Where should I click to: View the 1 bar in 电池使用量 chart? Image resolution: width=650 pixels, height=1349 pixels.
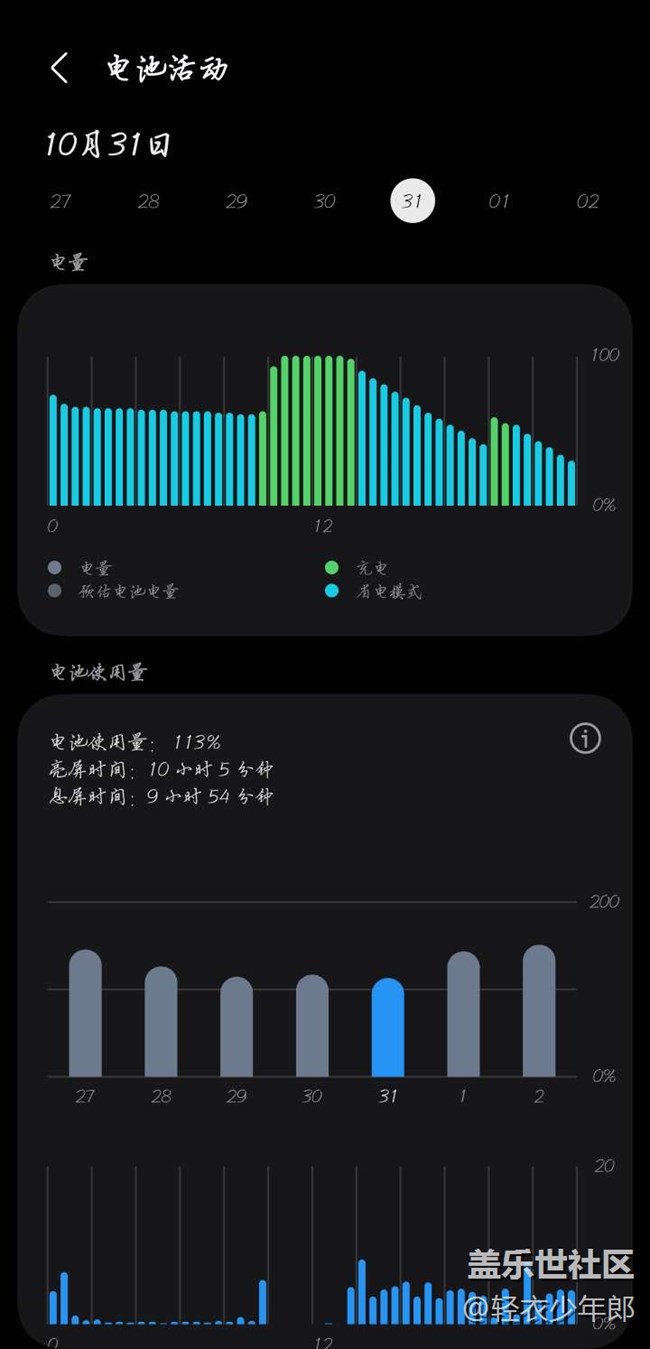[x=463, y=1015]
